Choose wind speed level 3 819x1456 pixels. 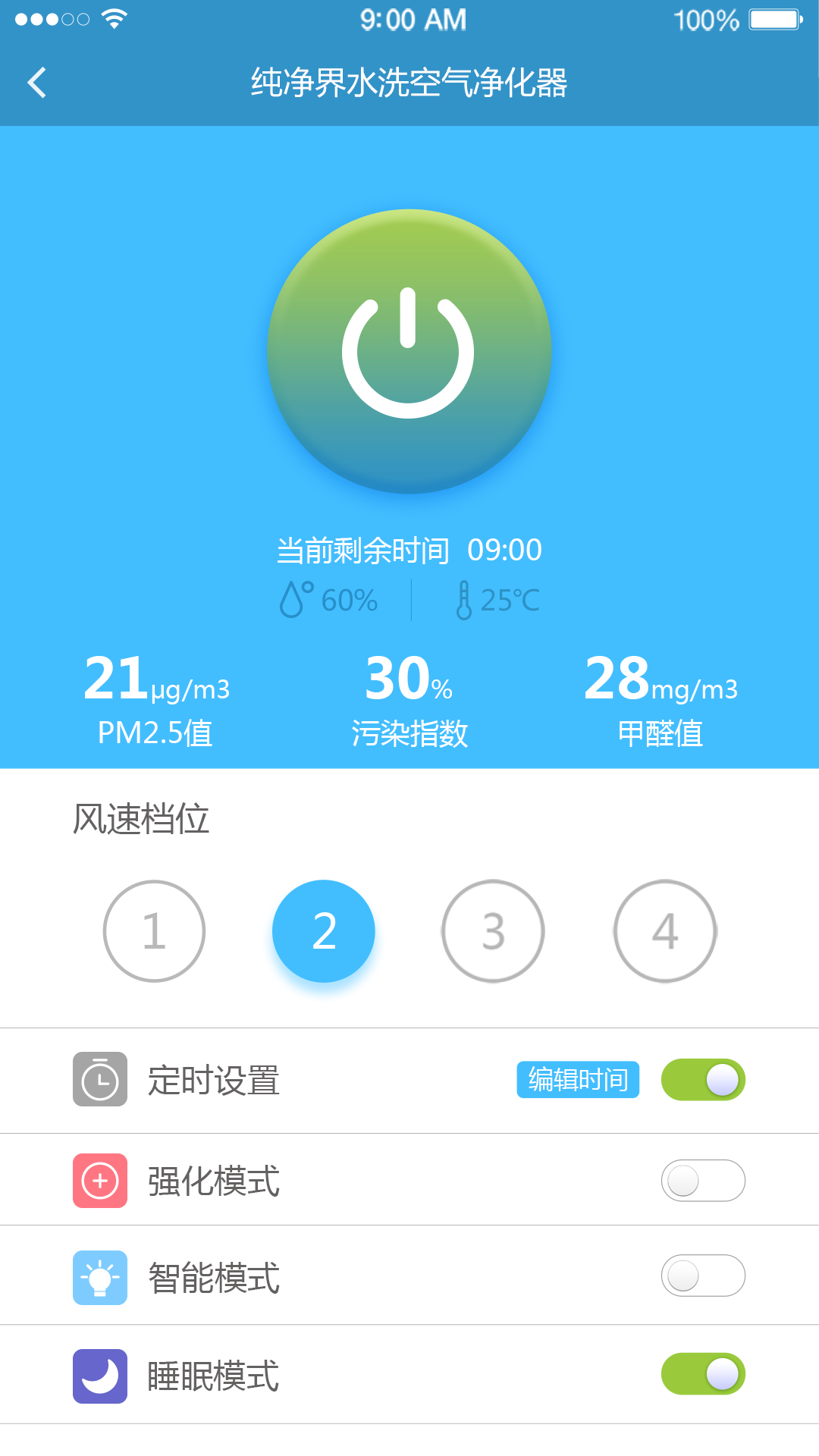(493, 931)
